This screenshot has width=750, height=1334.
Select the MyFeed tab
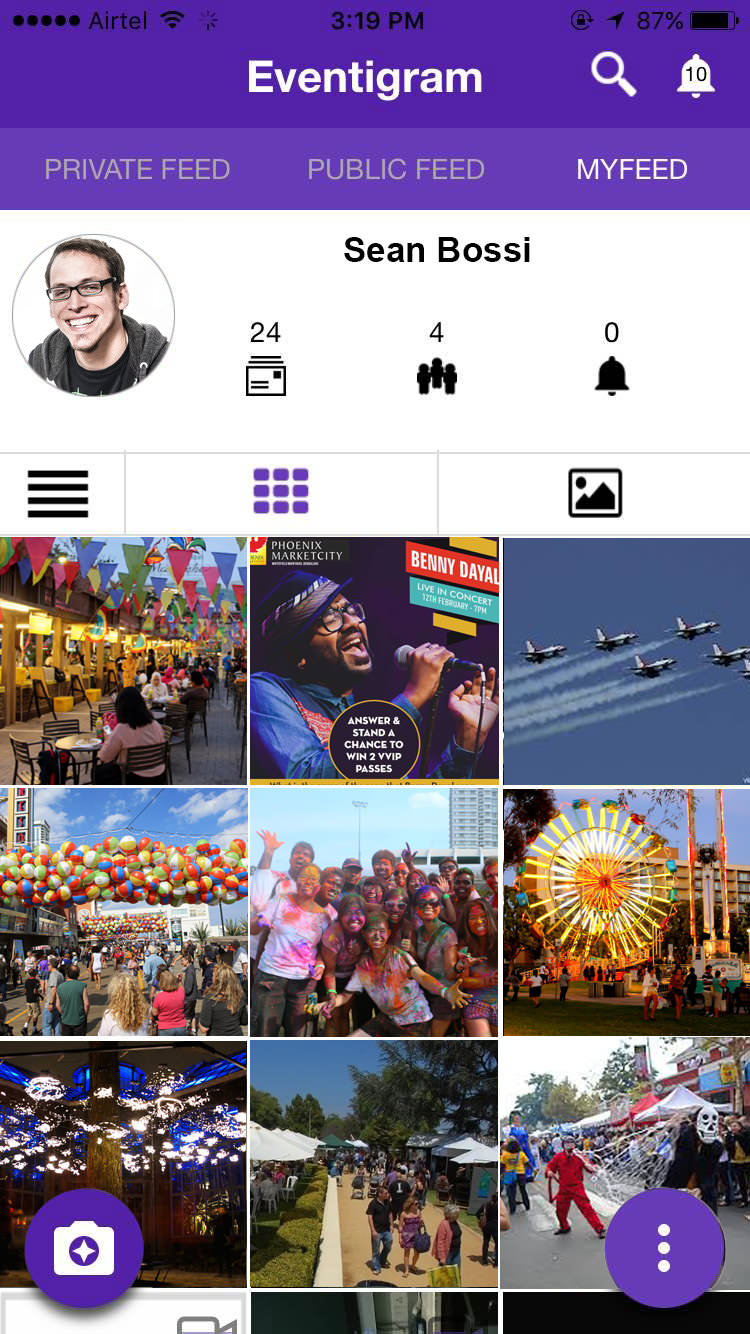coord(631,169)
